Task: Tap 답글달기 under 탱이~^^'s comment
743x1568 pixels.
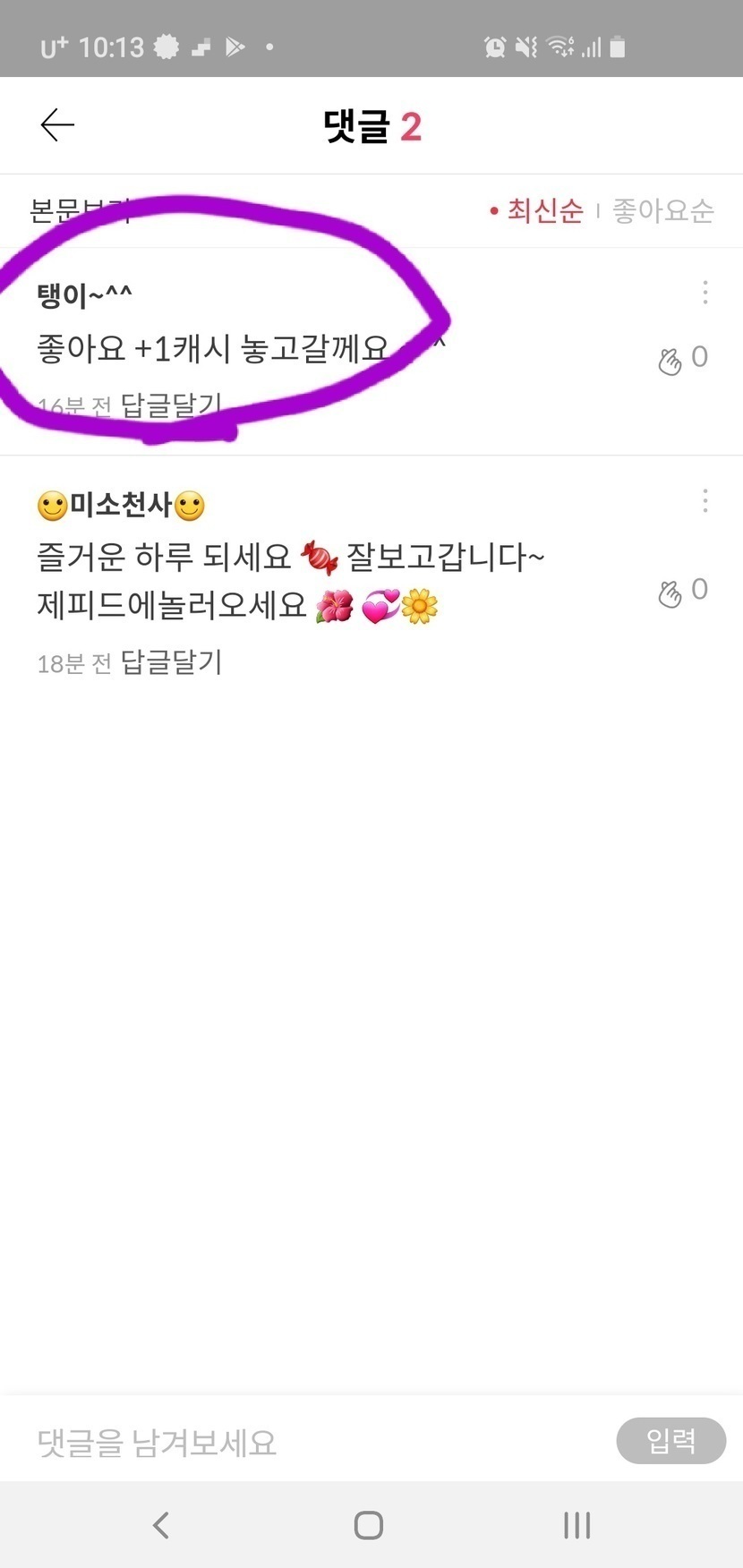Action: pos(171,405)
